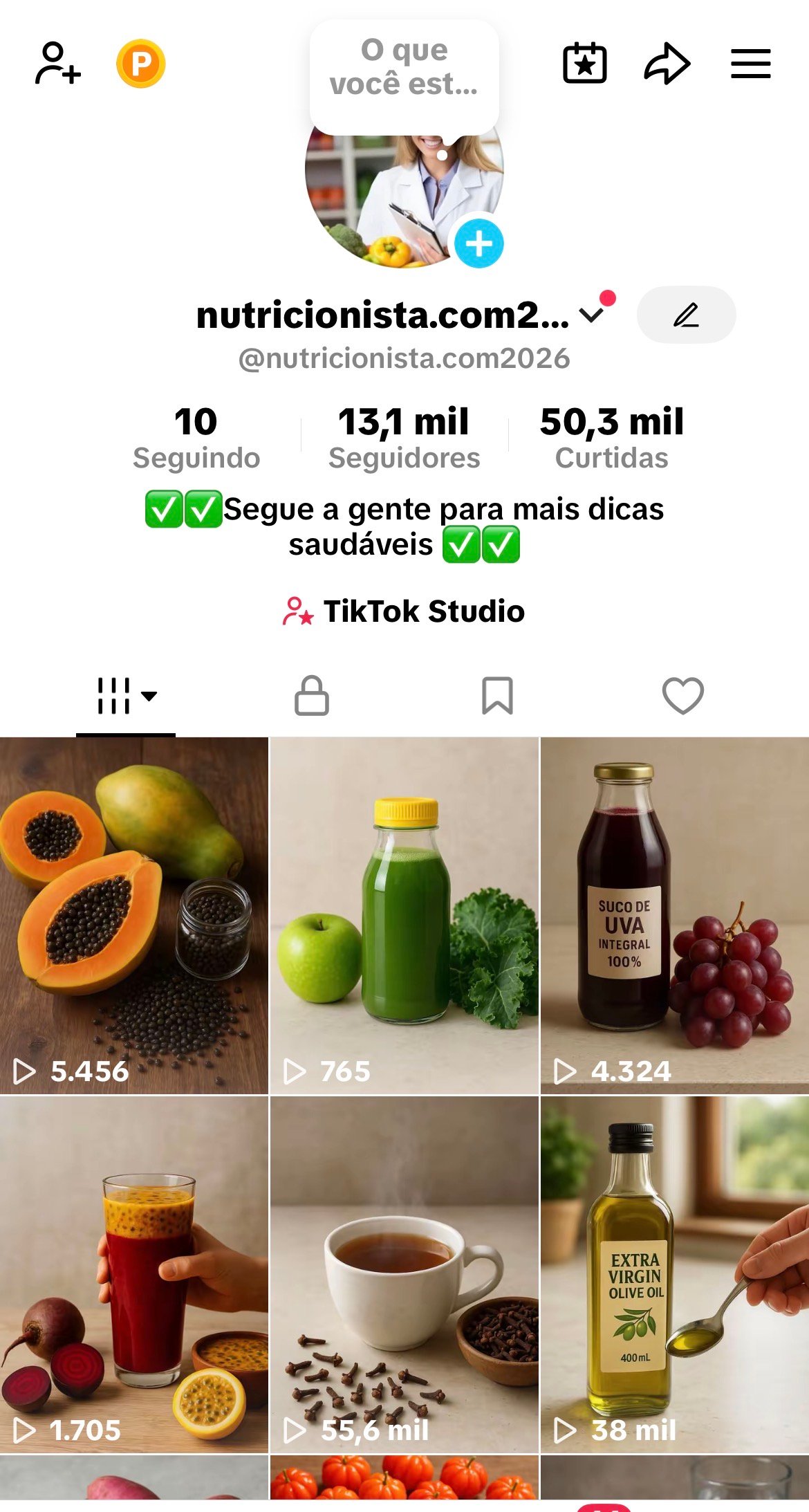The width and height of the screenshot is (809, 1512).
Task: Open the hamburger menu
Action: click(x=751, y=64)
